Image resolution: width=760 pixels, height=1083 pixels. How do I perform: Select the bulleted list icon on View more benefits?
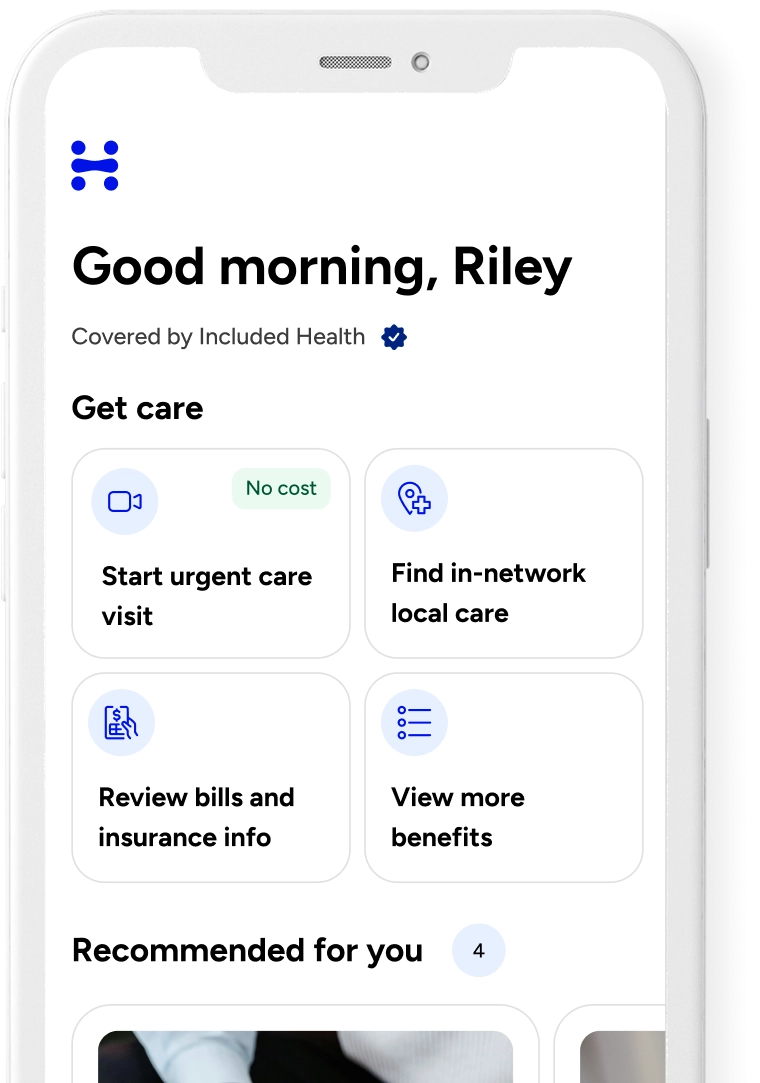point(414,722)
